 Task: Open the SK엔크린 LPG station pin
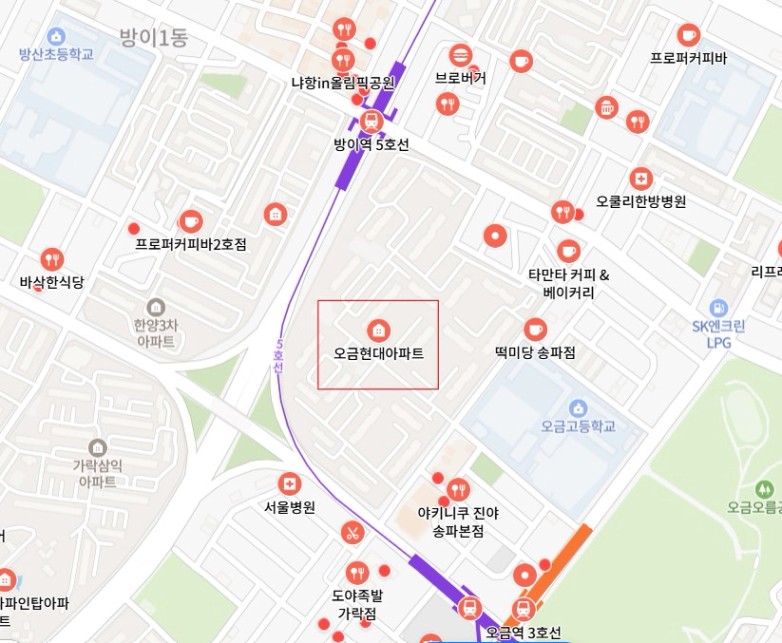tap(718, 307)
